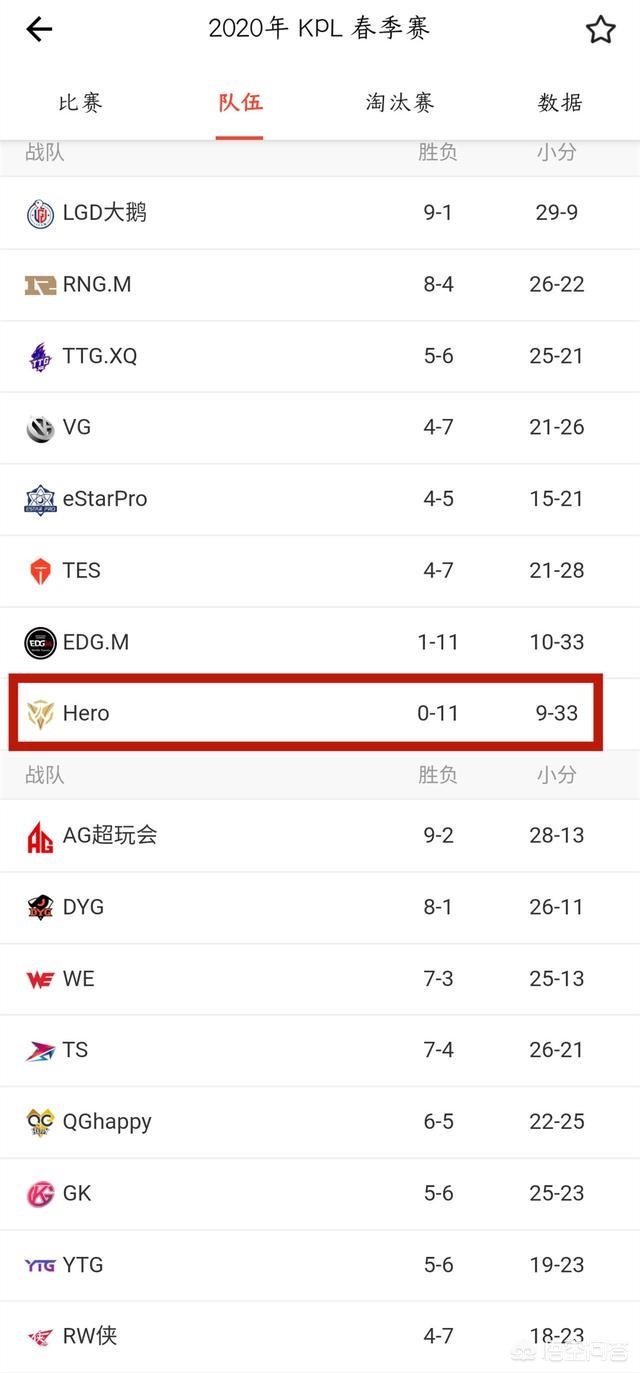Open the GK team row
640x1373 pixels.
point(320,1194)
